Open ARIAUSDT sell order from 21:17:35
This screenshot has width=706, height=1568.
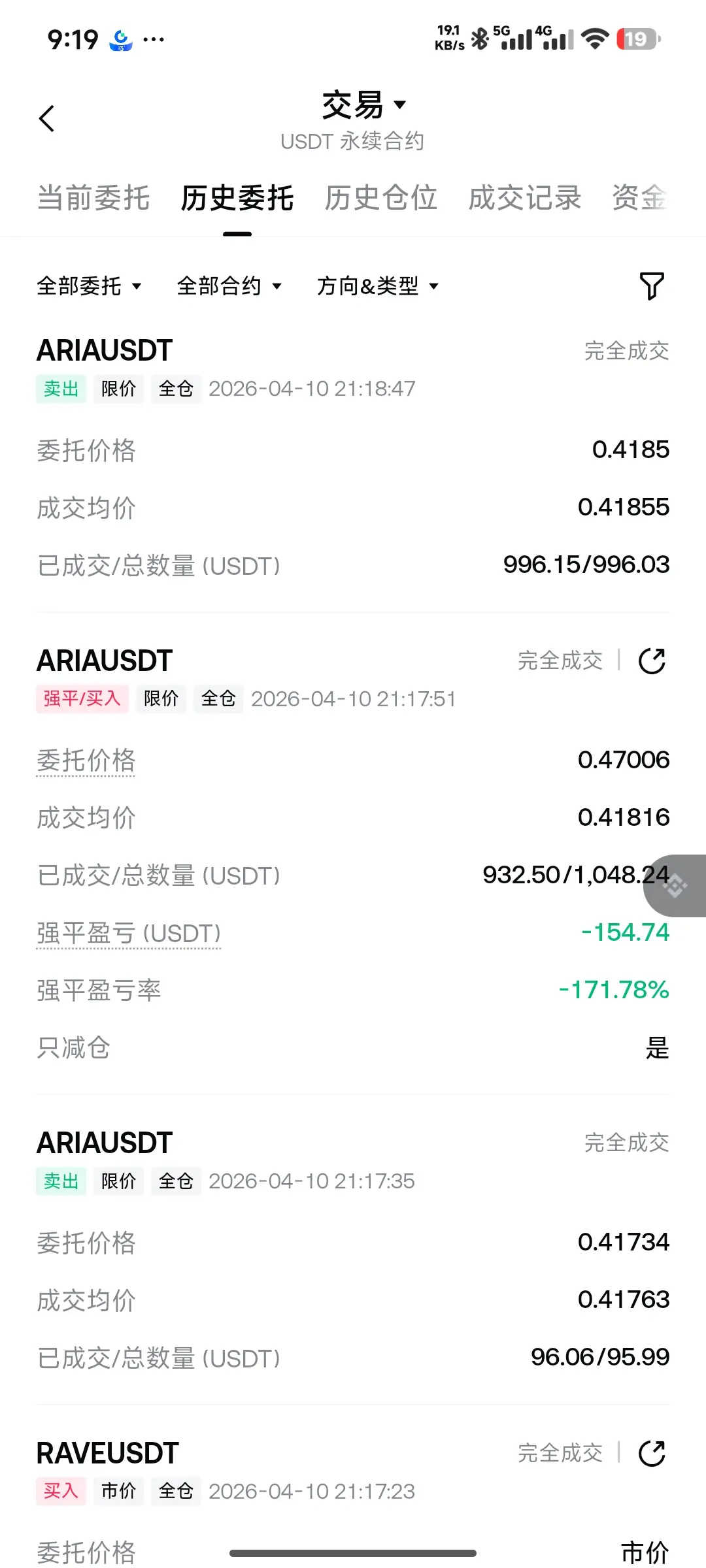[x=105, y=1143]
